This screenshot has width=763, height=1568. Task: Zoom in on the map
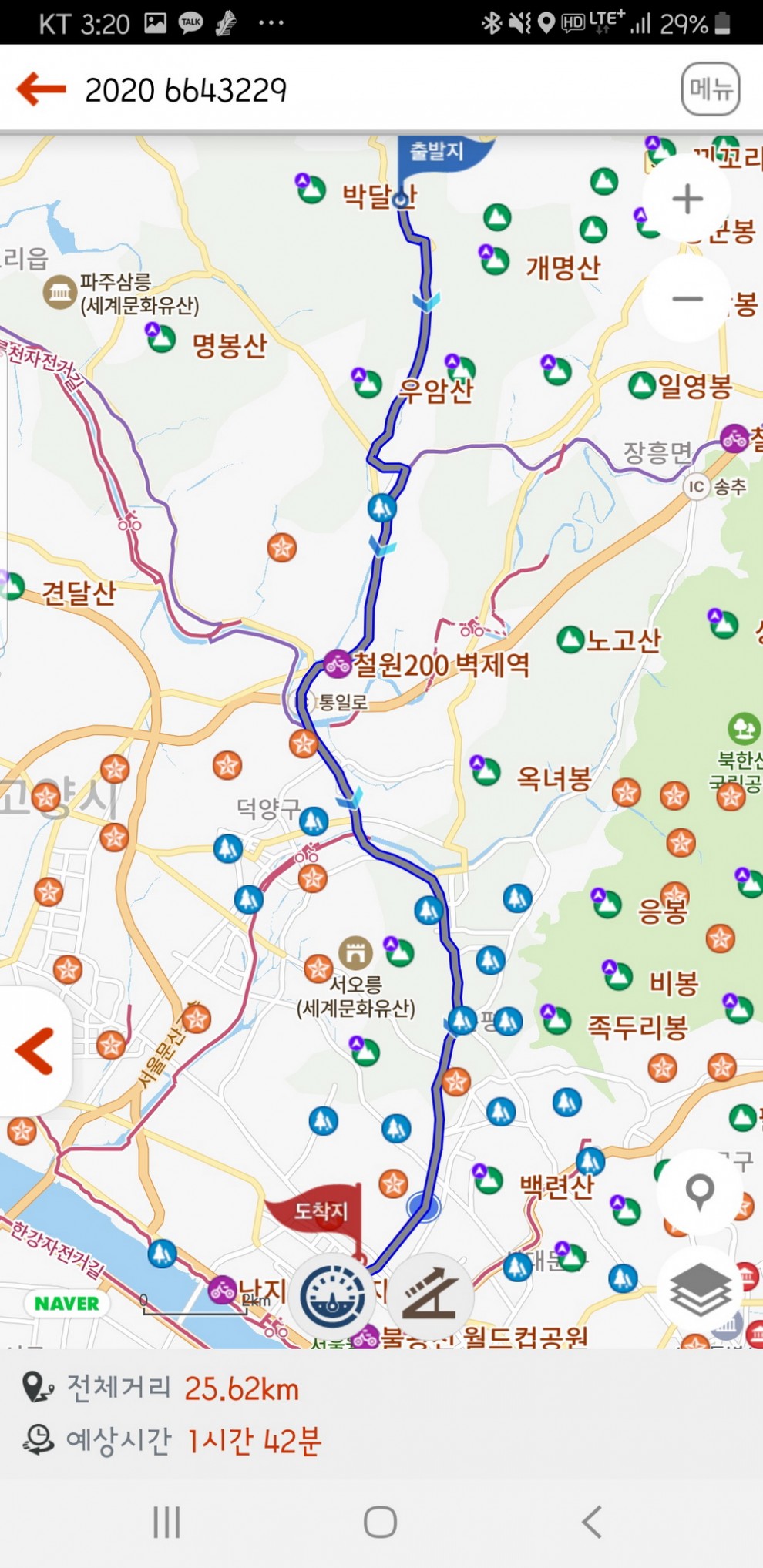687,199
